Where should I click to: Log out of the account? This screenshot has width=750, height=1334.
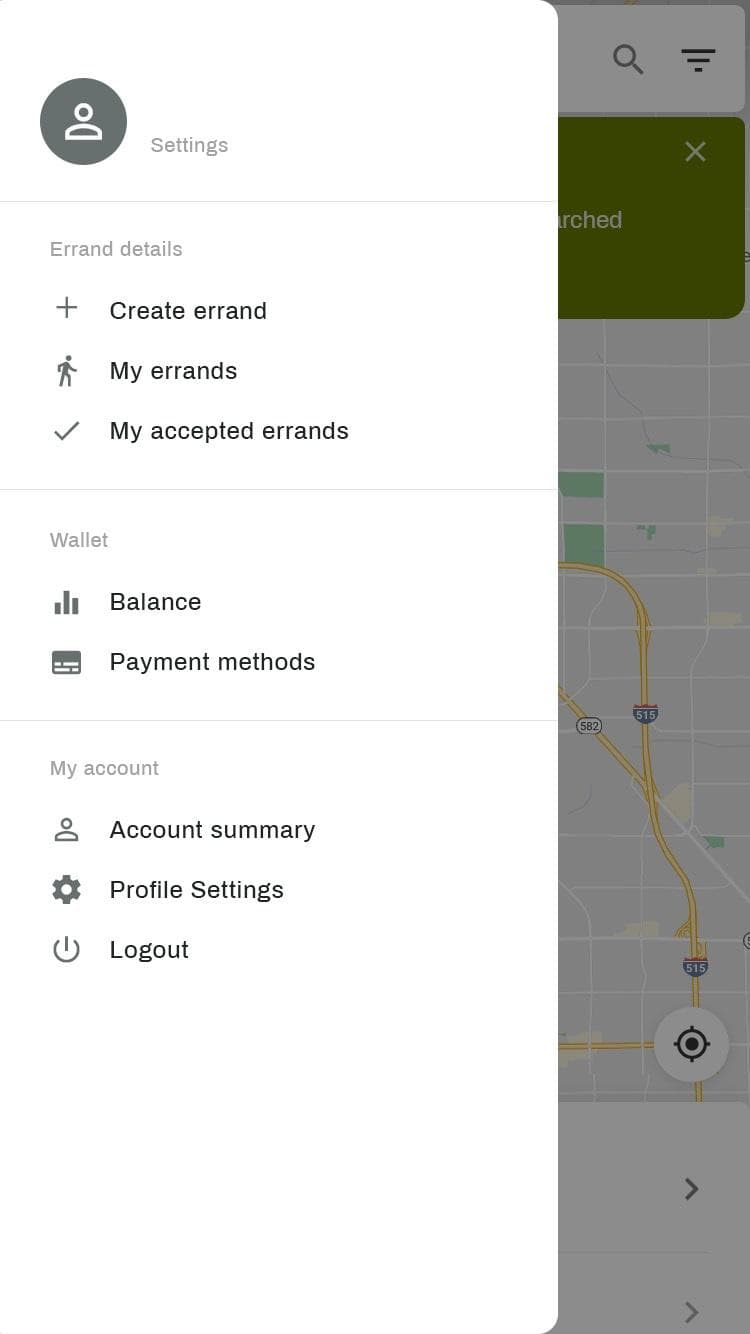coord(149,950)
